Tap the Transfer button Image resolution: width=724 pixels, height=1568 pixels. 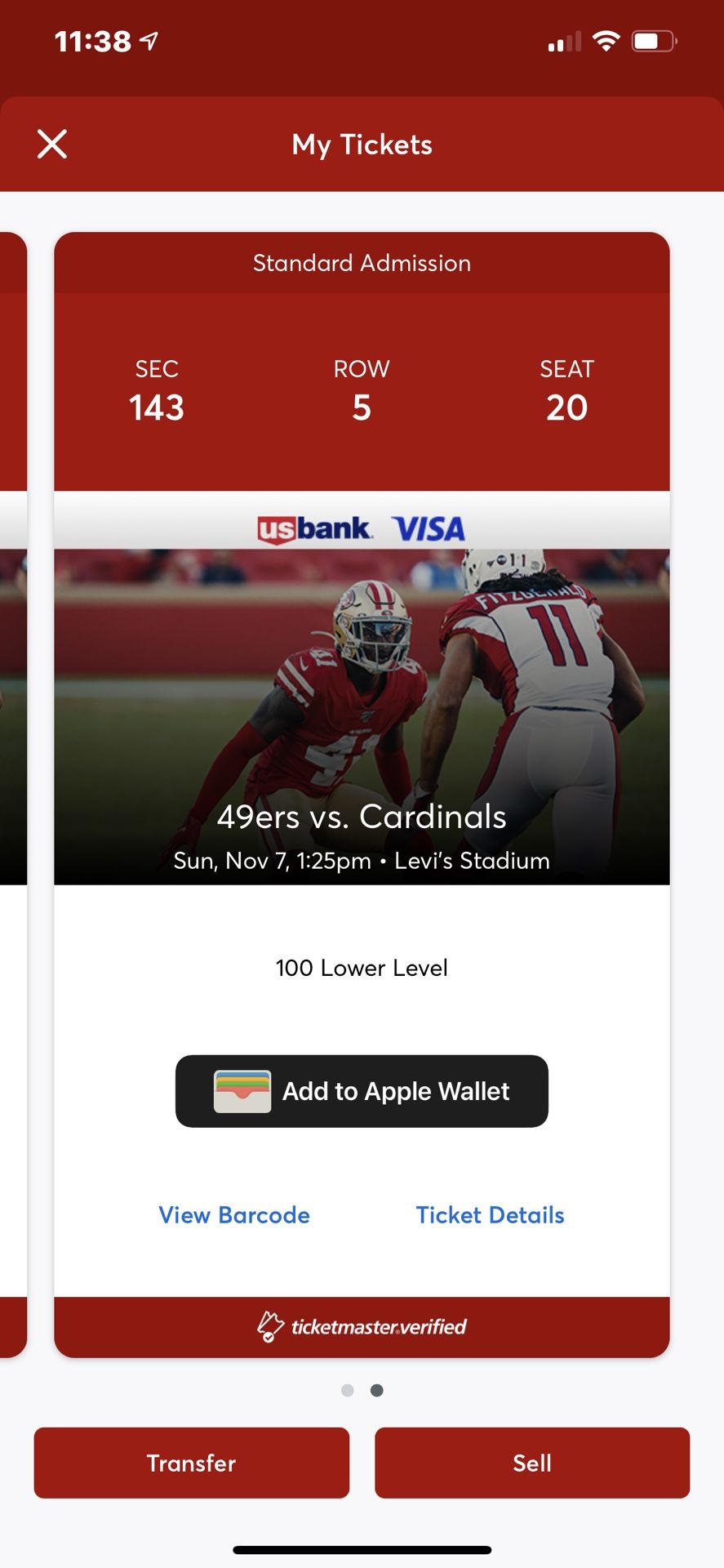tap(192, 1463)
